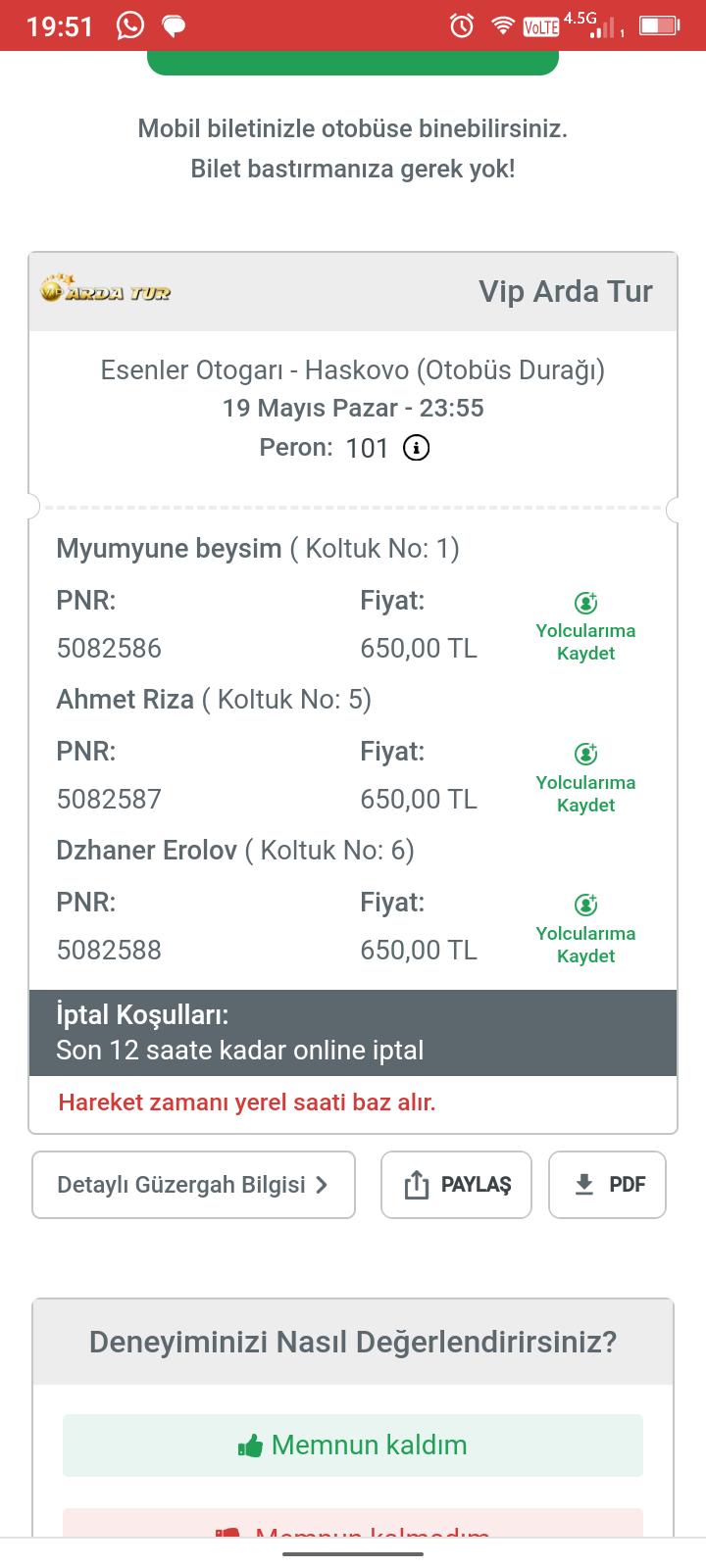Tap the Arda Tur company logo
Image resolution: width=706 pixels, height=1568 pixels.
(105, 291)
